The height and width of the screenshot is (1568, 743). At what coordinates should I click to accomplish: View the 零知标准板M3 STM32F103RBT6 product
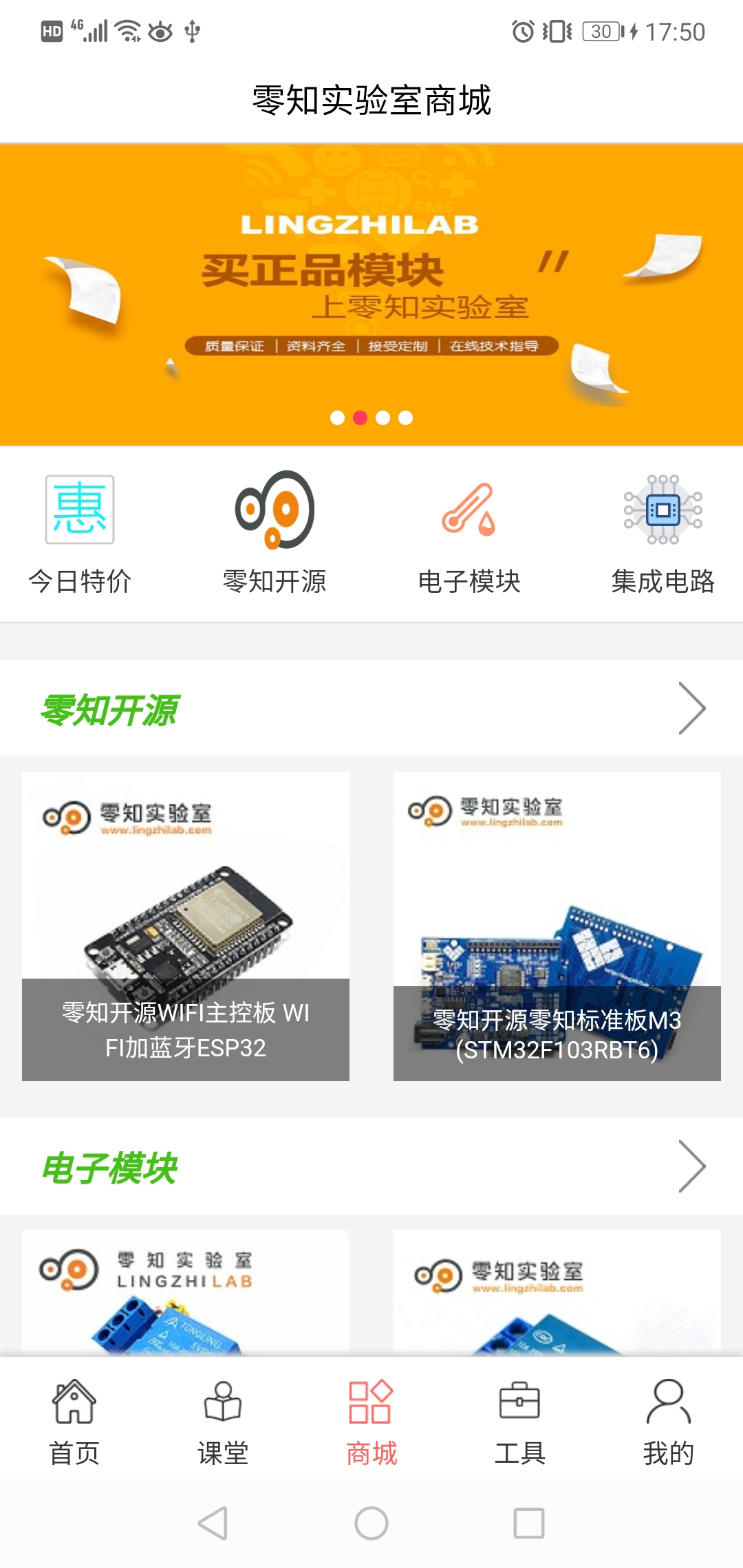tap(557, 926)
